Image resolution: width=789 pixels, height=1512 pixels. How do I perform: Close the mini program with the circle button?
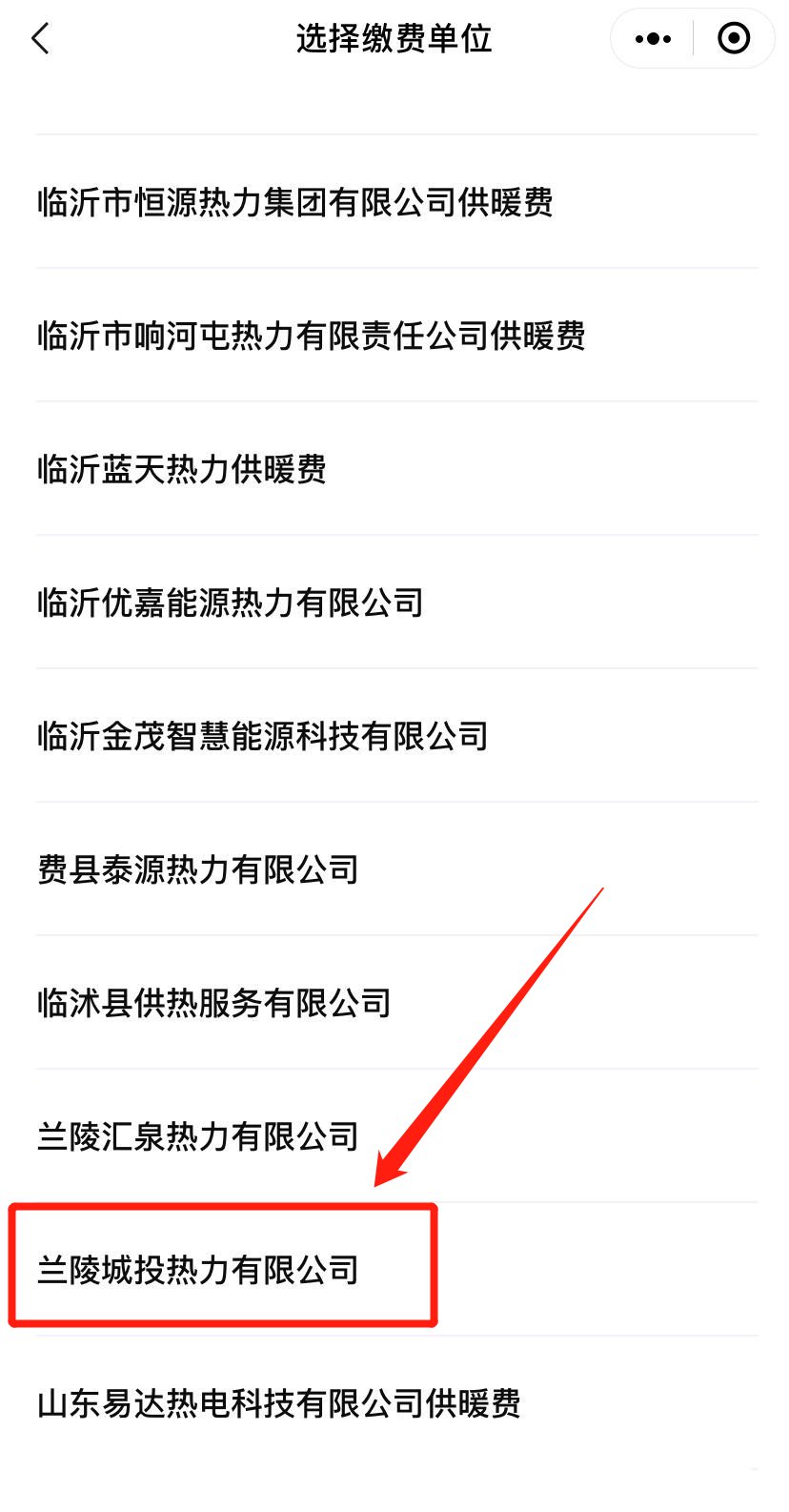[x=734, y=39]
